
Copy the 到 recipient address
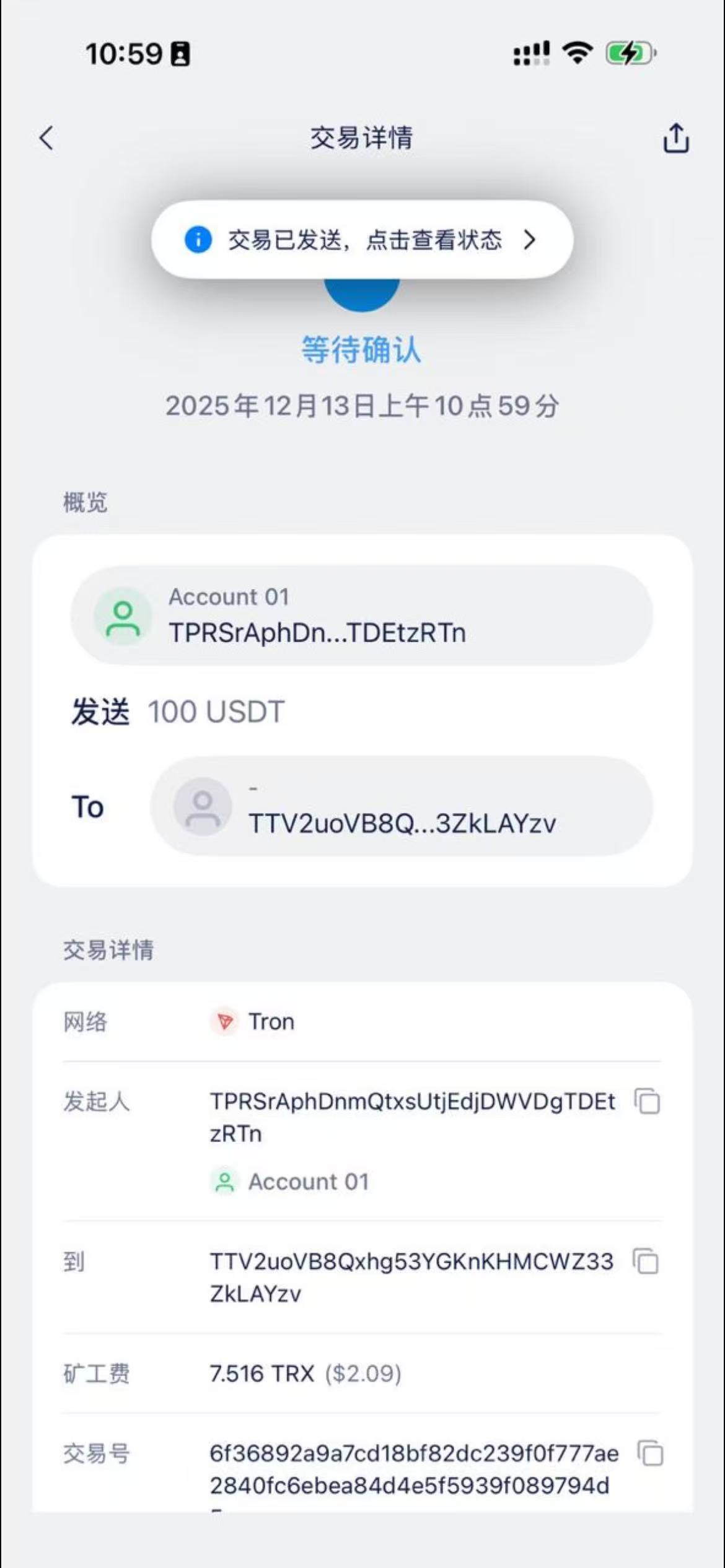pos(646,1261)
